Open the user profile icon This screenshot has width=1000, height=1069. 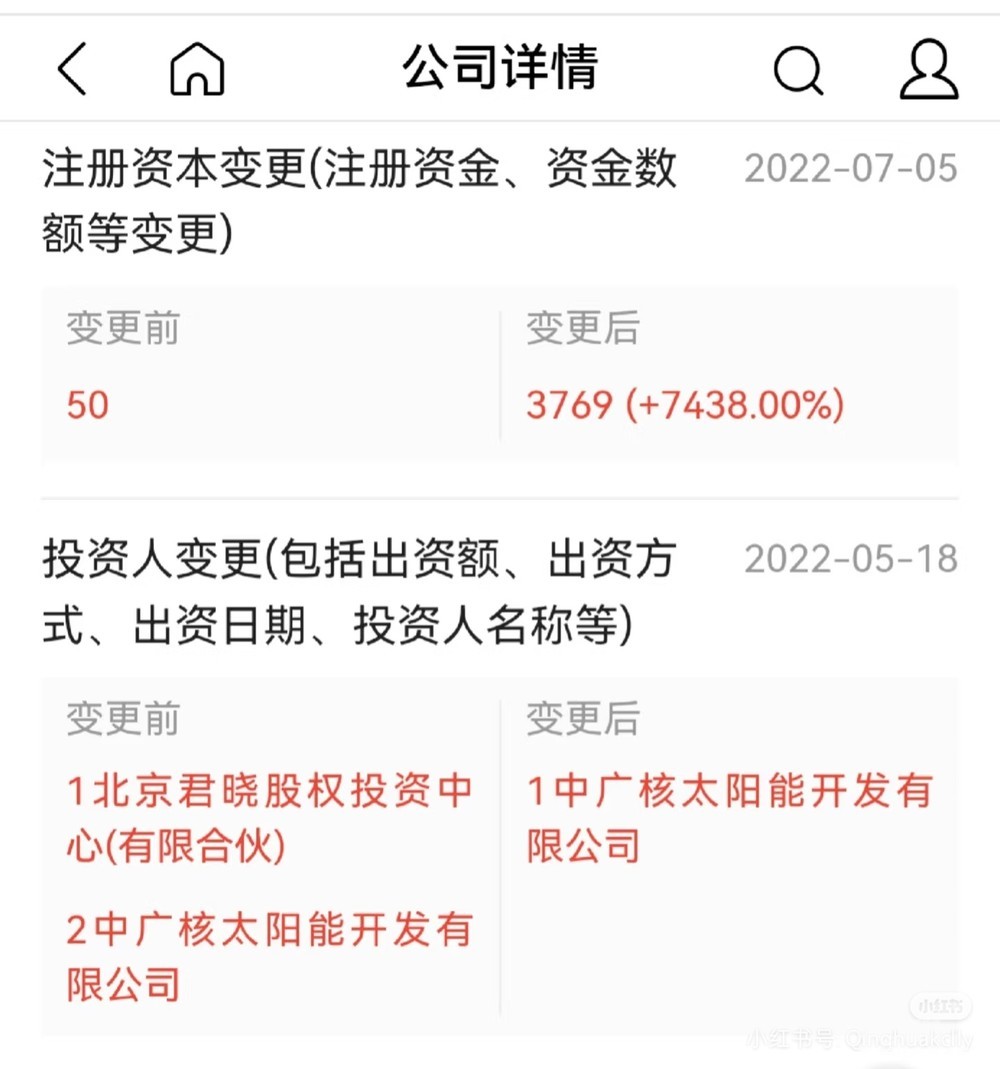pos(928,69)
